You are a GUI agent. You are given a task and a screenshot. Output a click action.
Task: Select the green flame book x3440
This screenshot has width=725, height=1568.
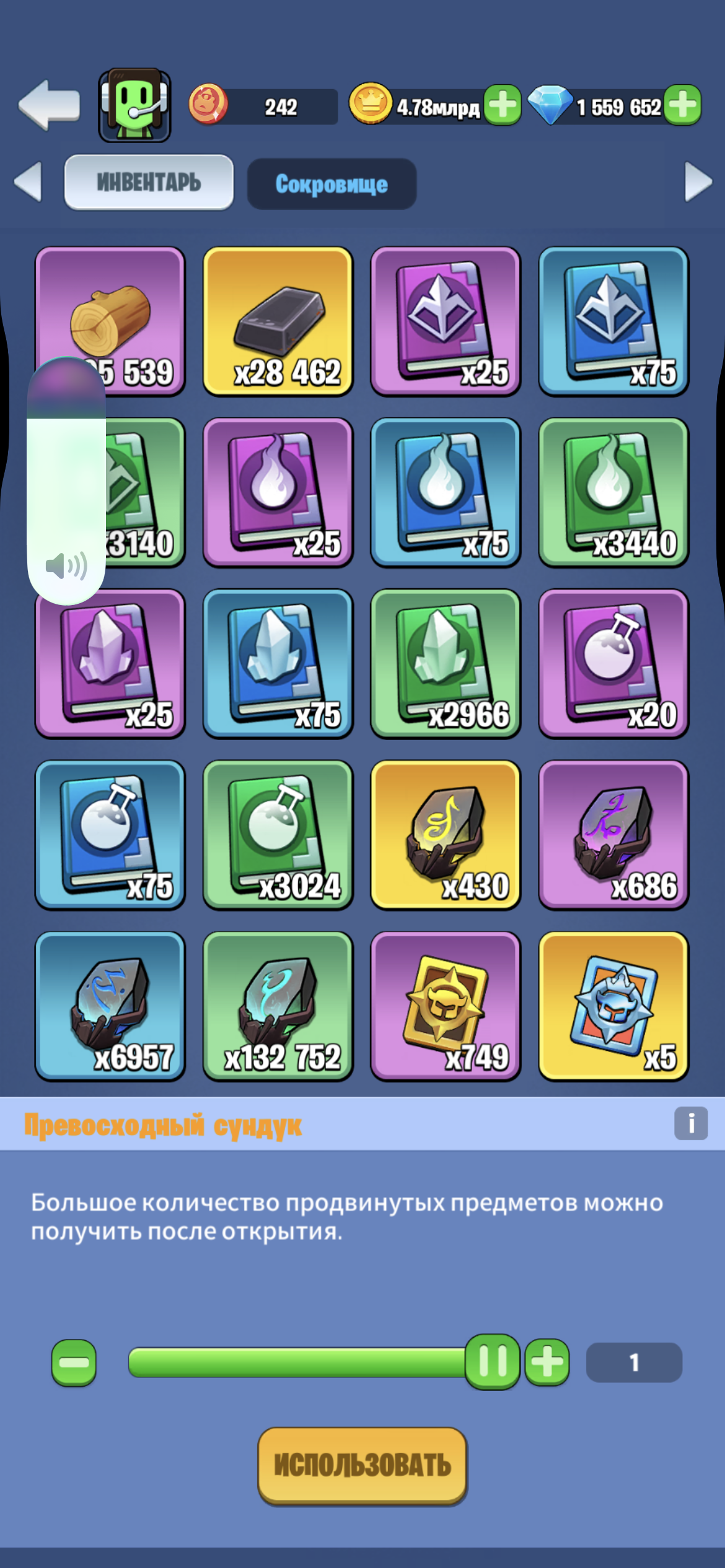[613, 492]
